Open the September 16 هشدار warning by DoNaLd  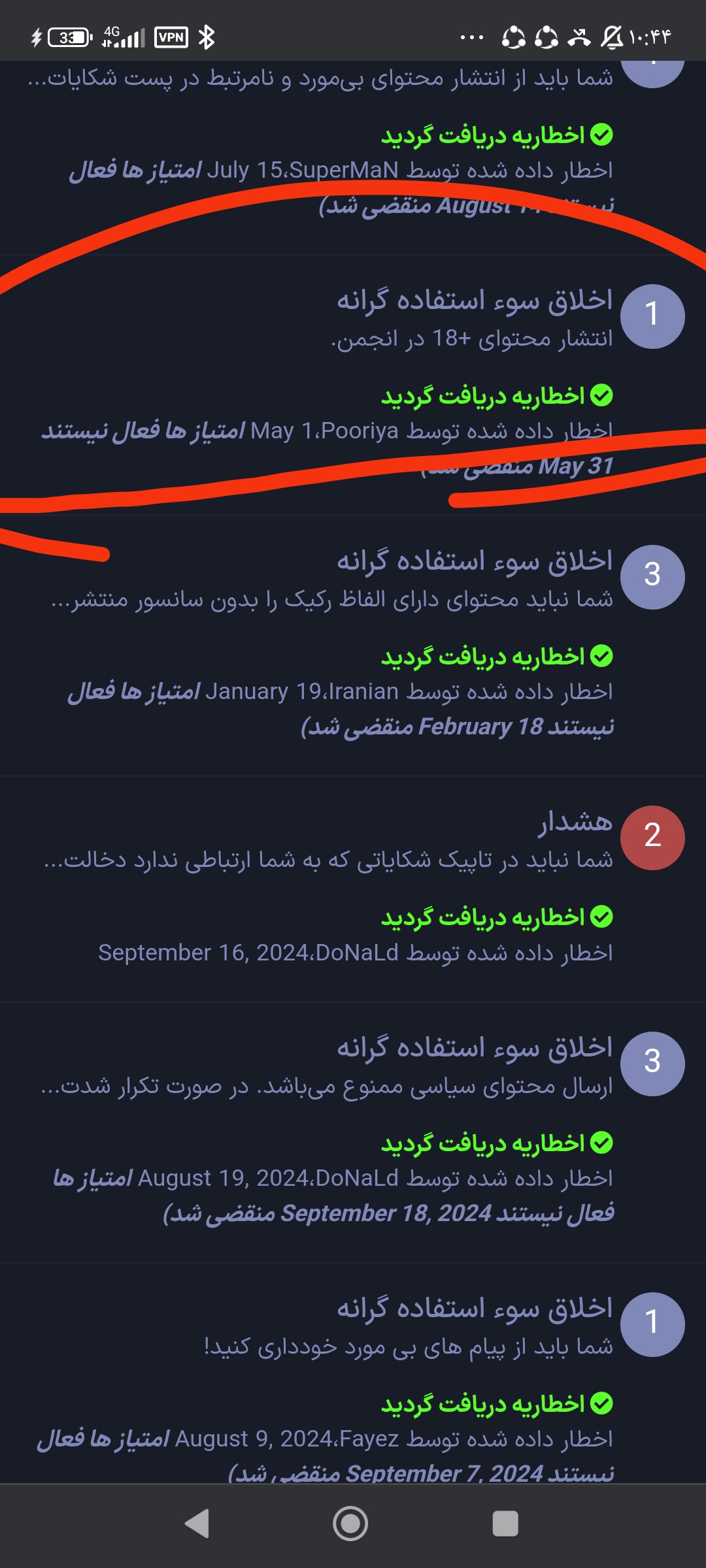tap(353, 889)
